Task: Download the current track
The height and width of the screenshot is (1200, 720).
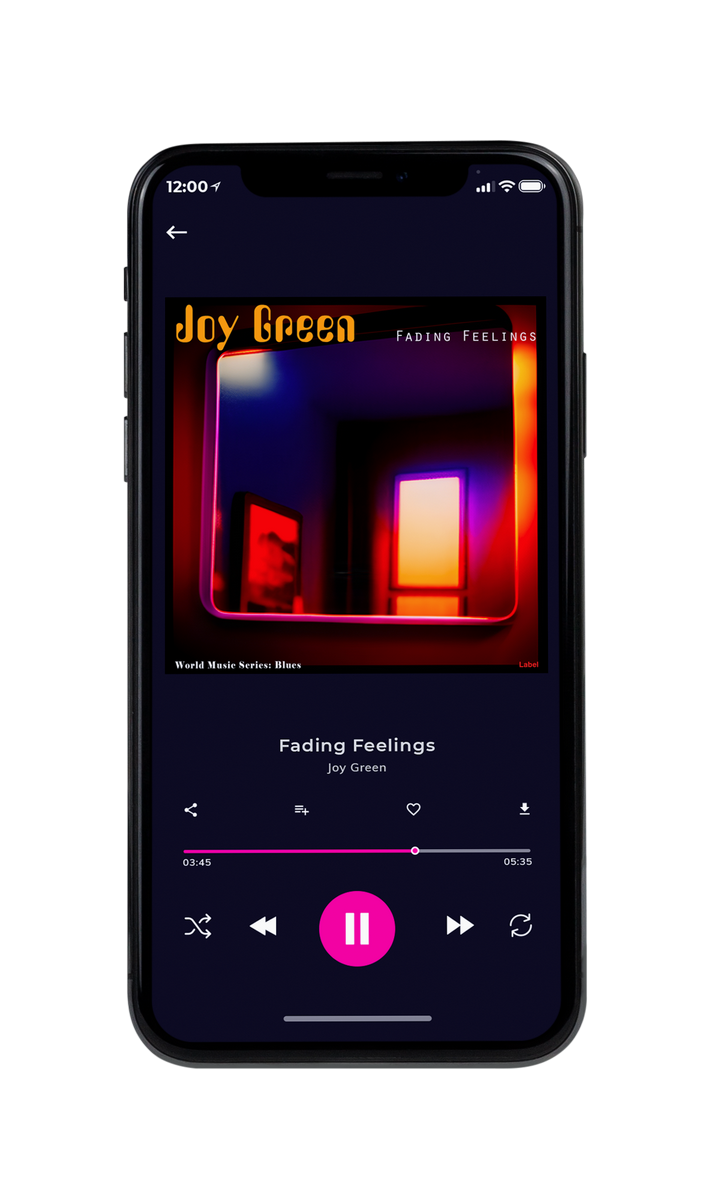Action: [524, 810]
